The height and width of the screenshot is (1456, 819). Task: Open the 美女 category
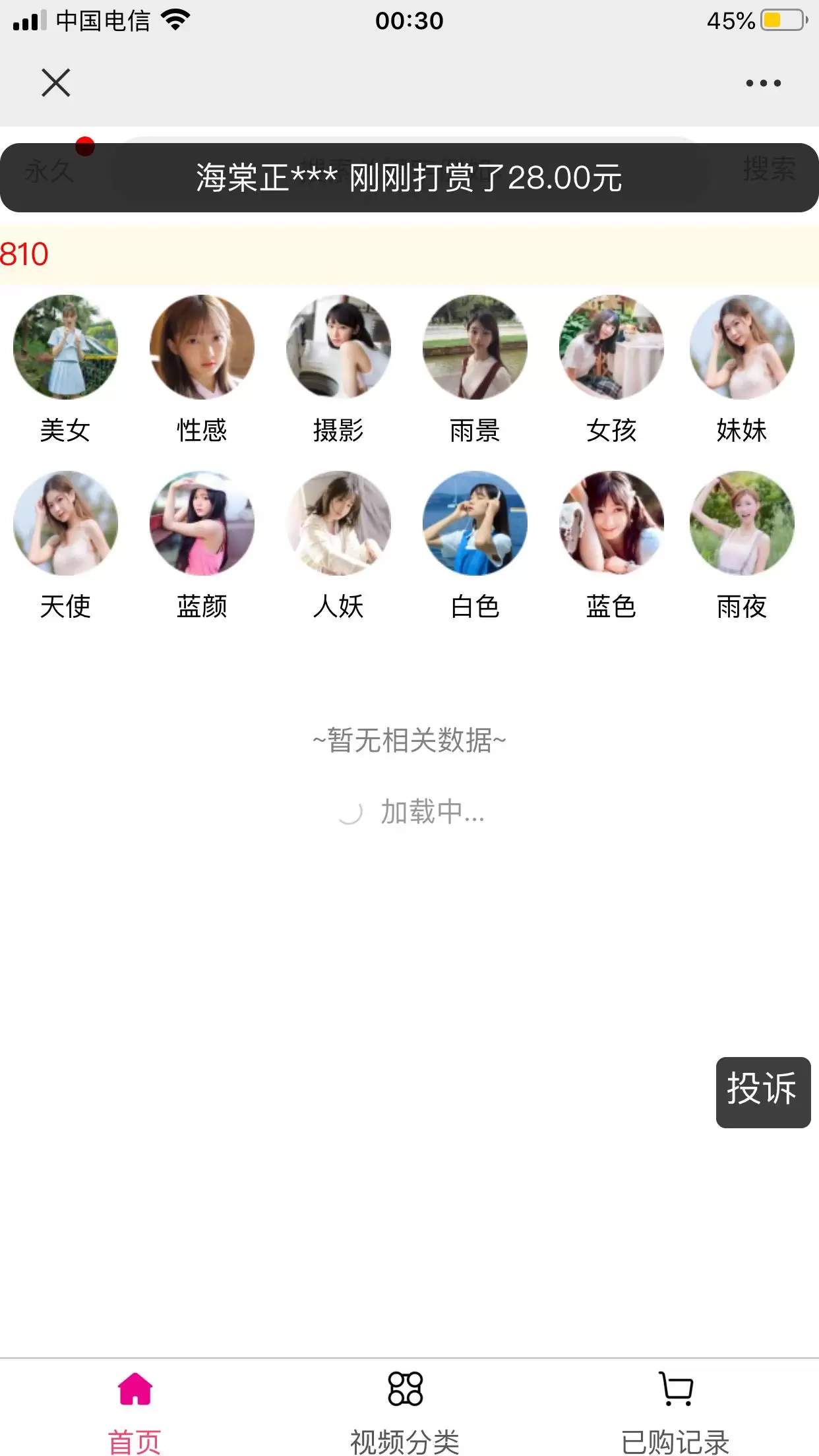coord(65,370)
